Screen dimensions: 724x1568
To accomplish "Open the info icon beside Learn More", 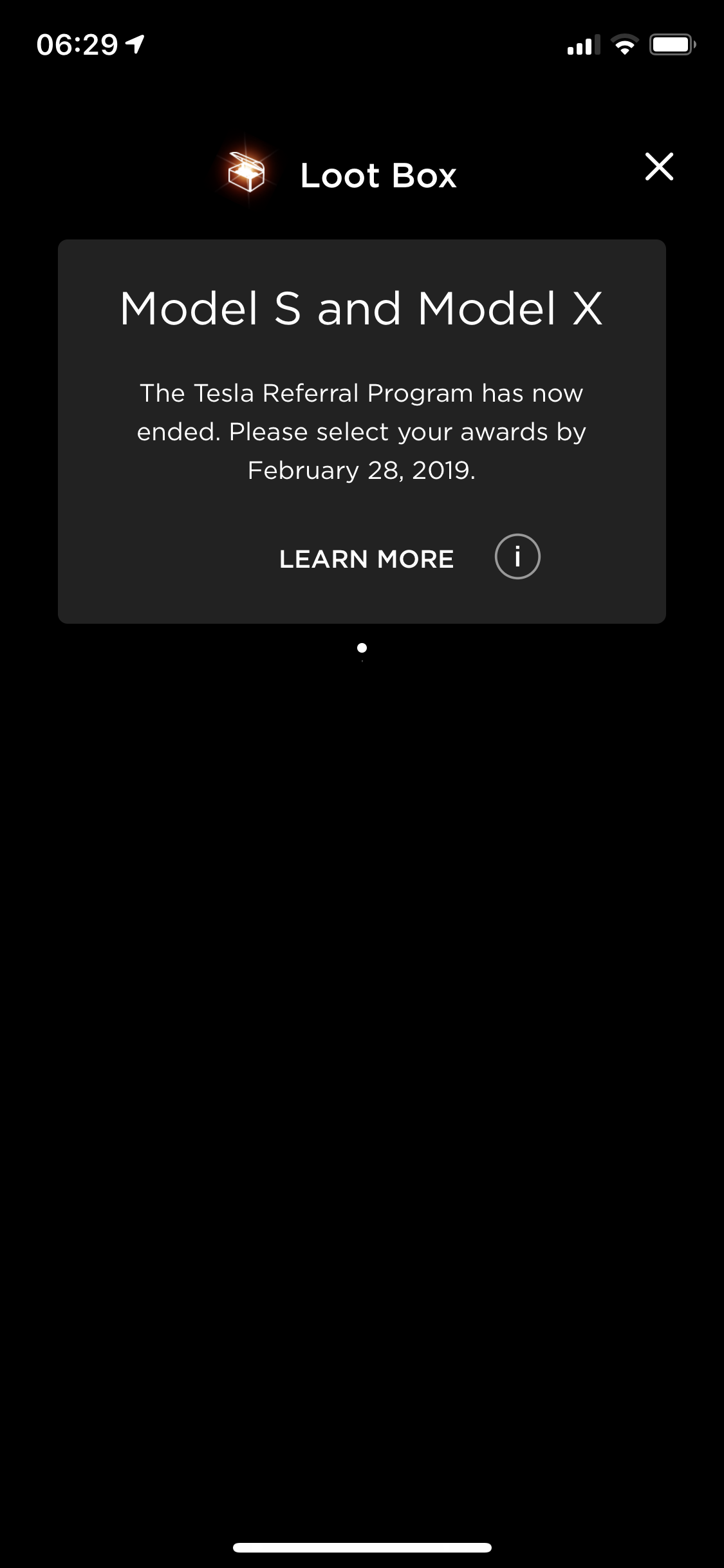I will [x=517, y=557].
